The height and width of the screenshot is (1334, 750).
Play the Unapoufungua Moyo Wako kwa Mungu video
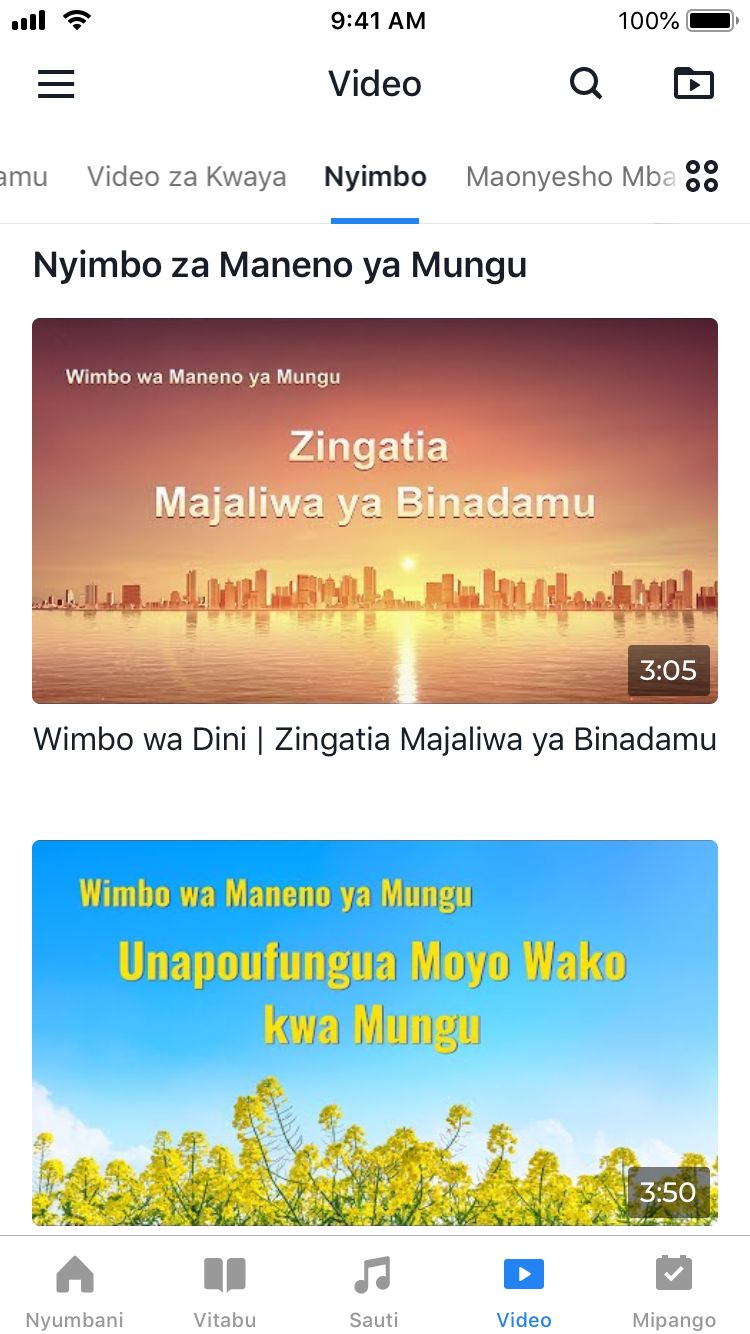click(x=375, y=1032)
